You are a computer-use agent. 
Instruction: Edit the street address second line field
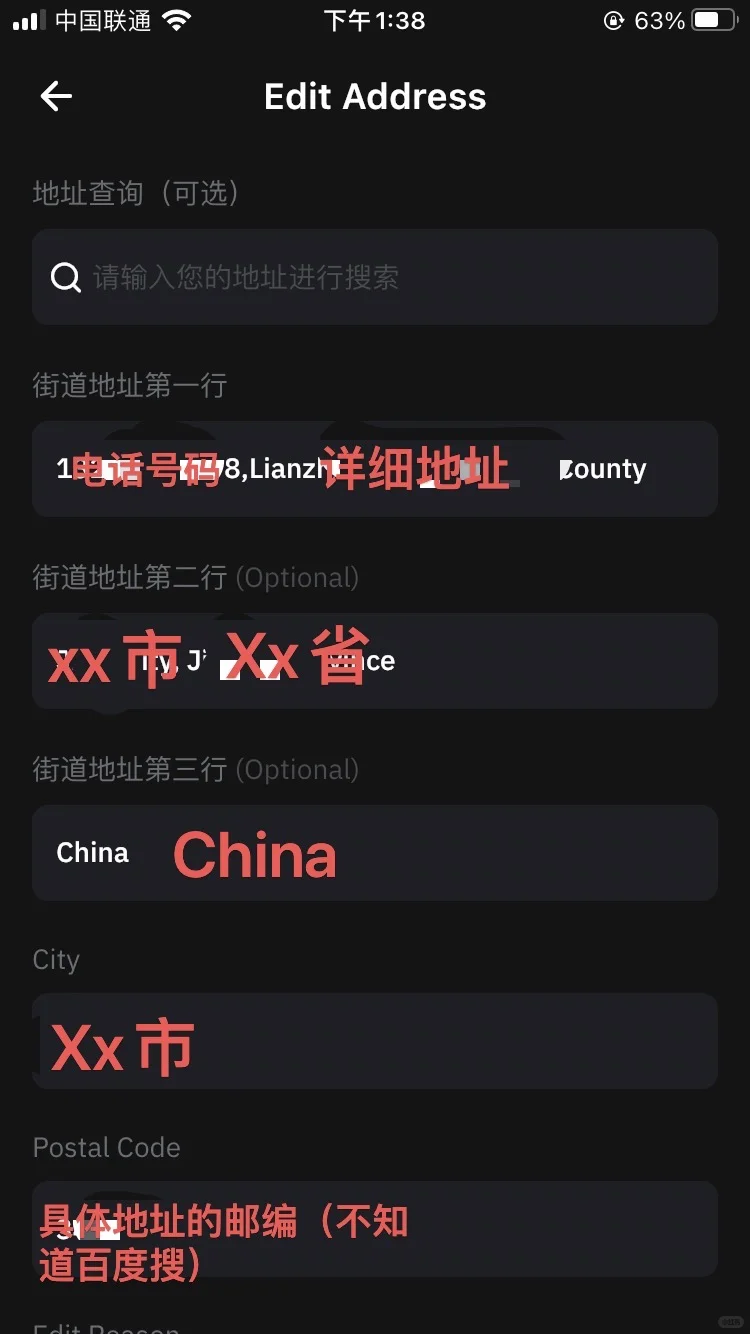click(375, 661)
